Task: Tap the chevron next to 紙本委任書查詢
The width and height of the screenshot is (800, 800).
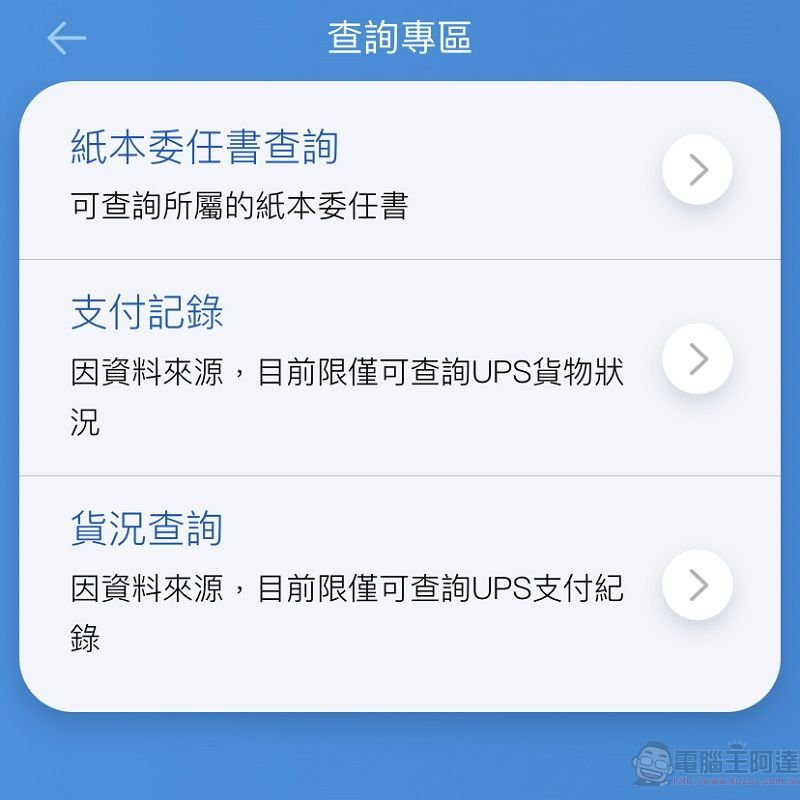Action: [x=698, y=170]
